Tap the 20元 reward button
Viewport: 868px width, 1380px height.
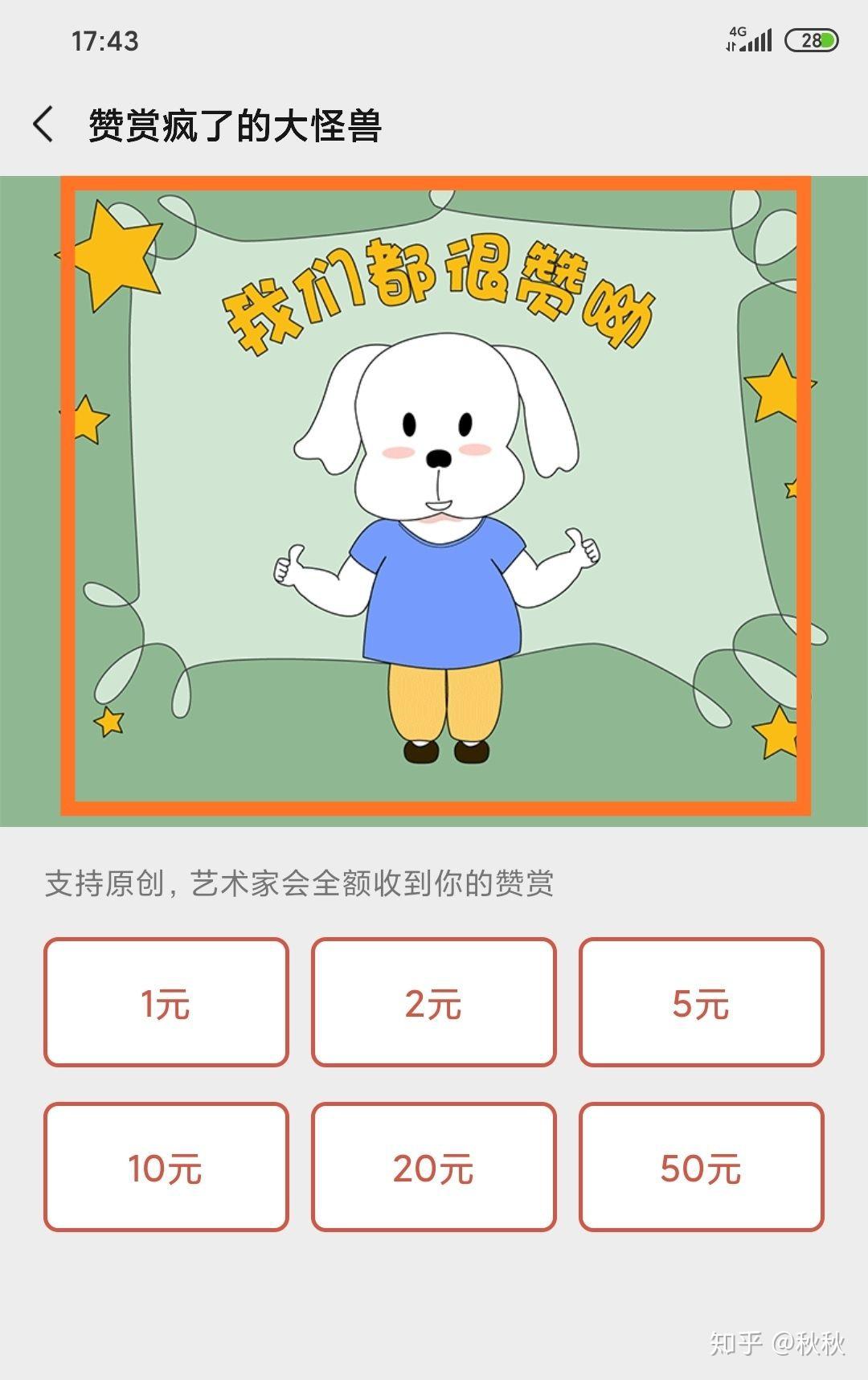pyautogui.click(x=433, y=1166)
